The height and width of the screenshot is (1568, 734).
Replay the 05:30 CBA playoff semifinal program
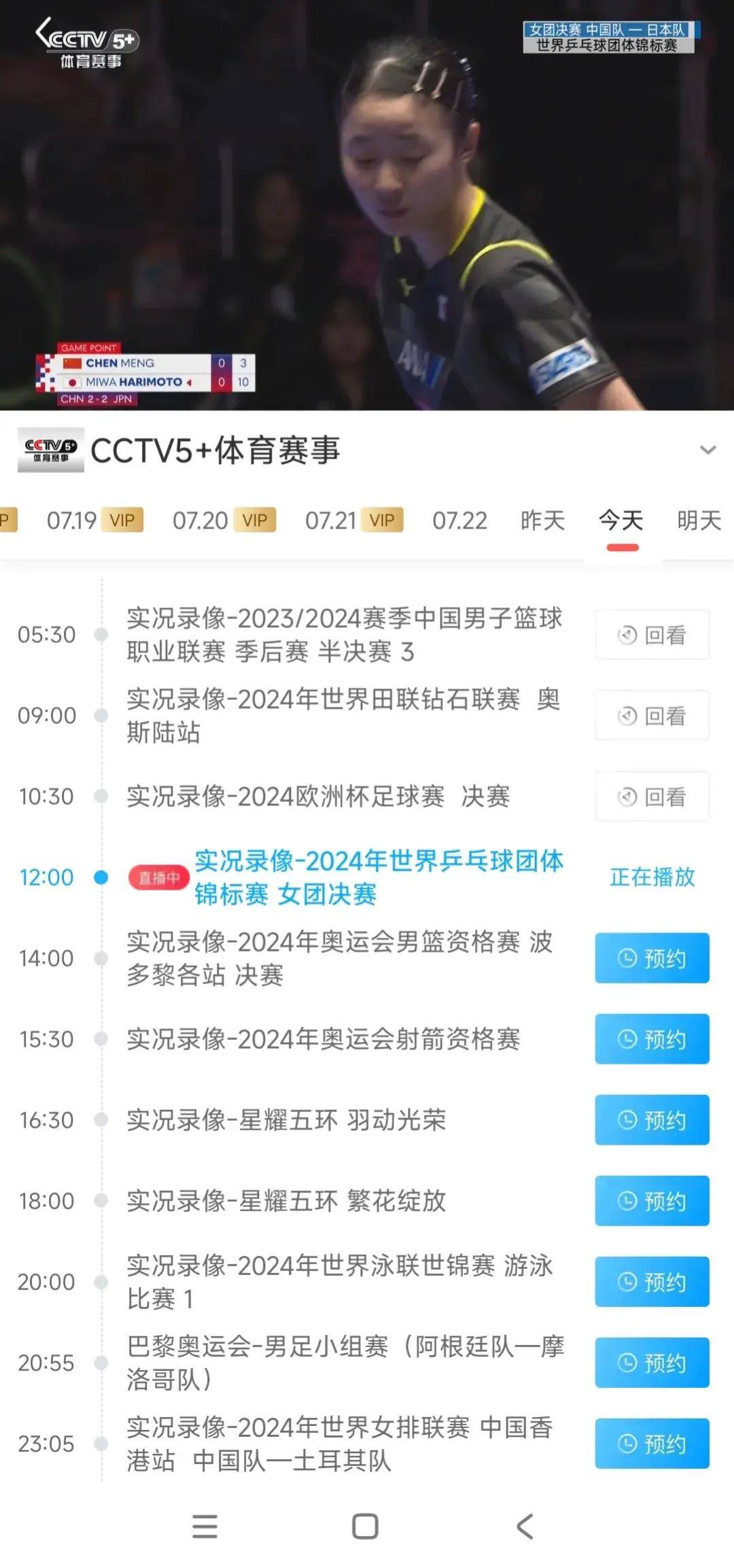click(652, 635)
